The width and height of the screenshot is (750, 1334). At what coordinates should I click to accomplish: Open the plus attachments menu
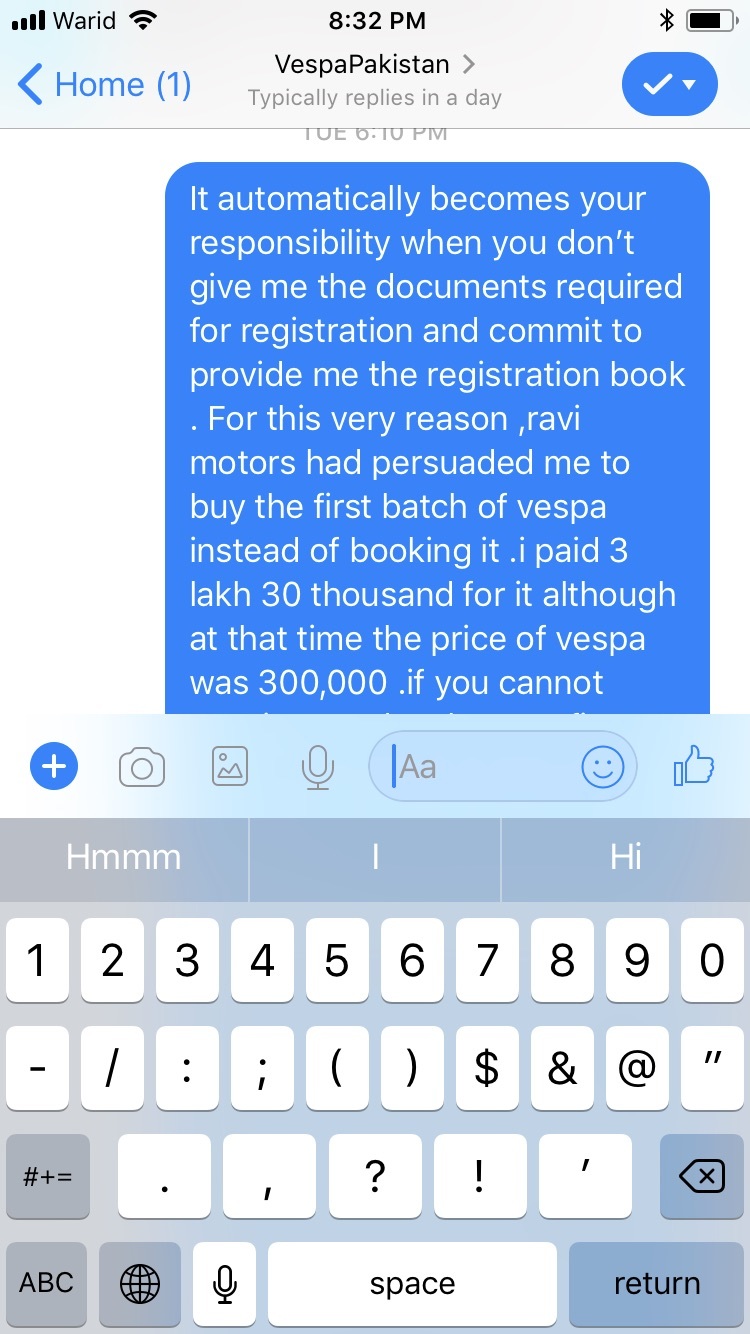pos(54,767)
